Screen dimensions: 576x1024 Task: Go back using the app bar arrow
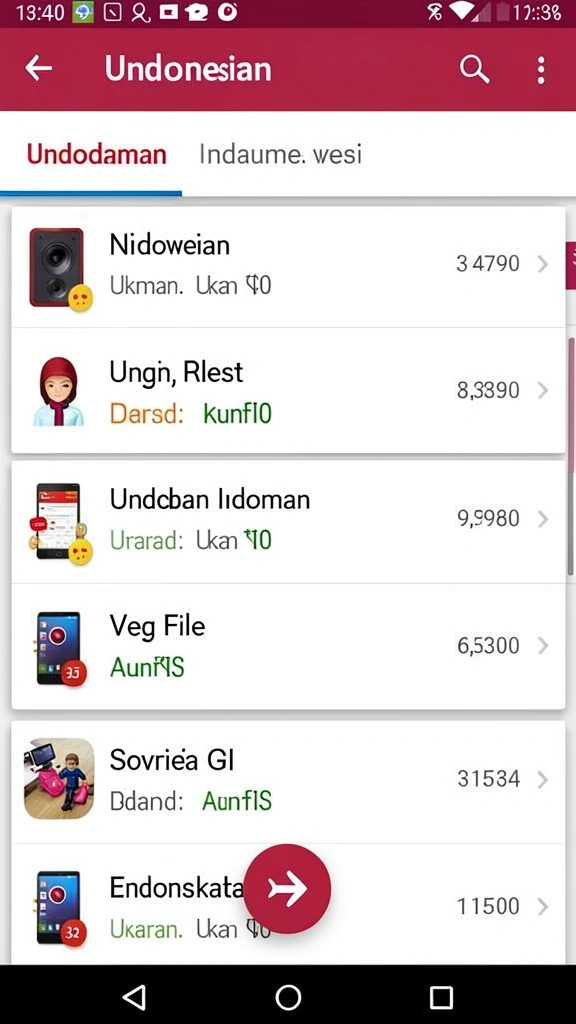click(39, 68)
